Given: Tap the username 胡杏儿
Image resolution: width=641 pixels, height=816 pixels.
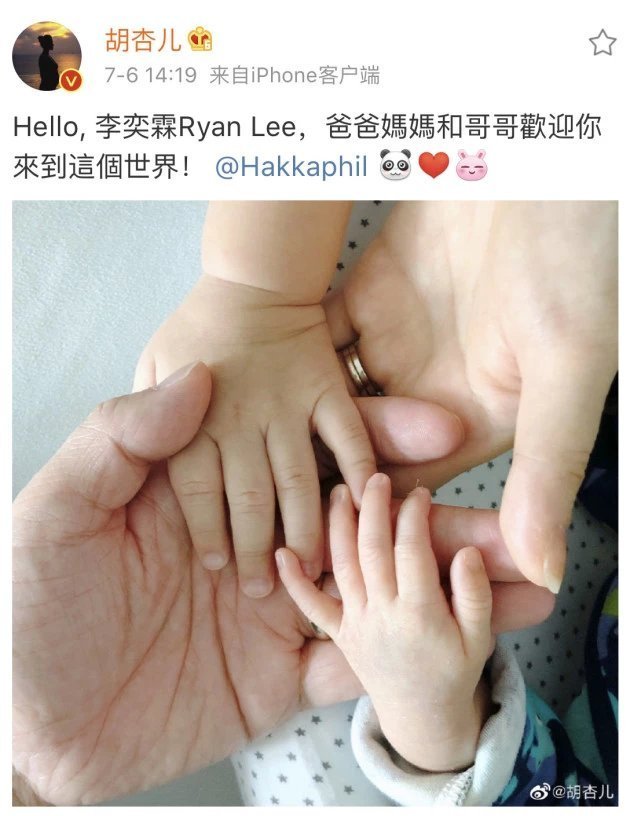Looking at the screenshot, I should [x=144, y=40].
